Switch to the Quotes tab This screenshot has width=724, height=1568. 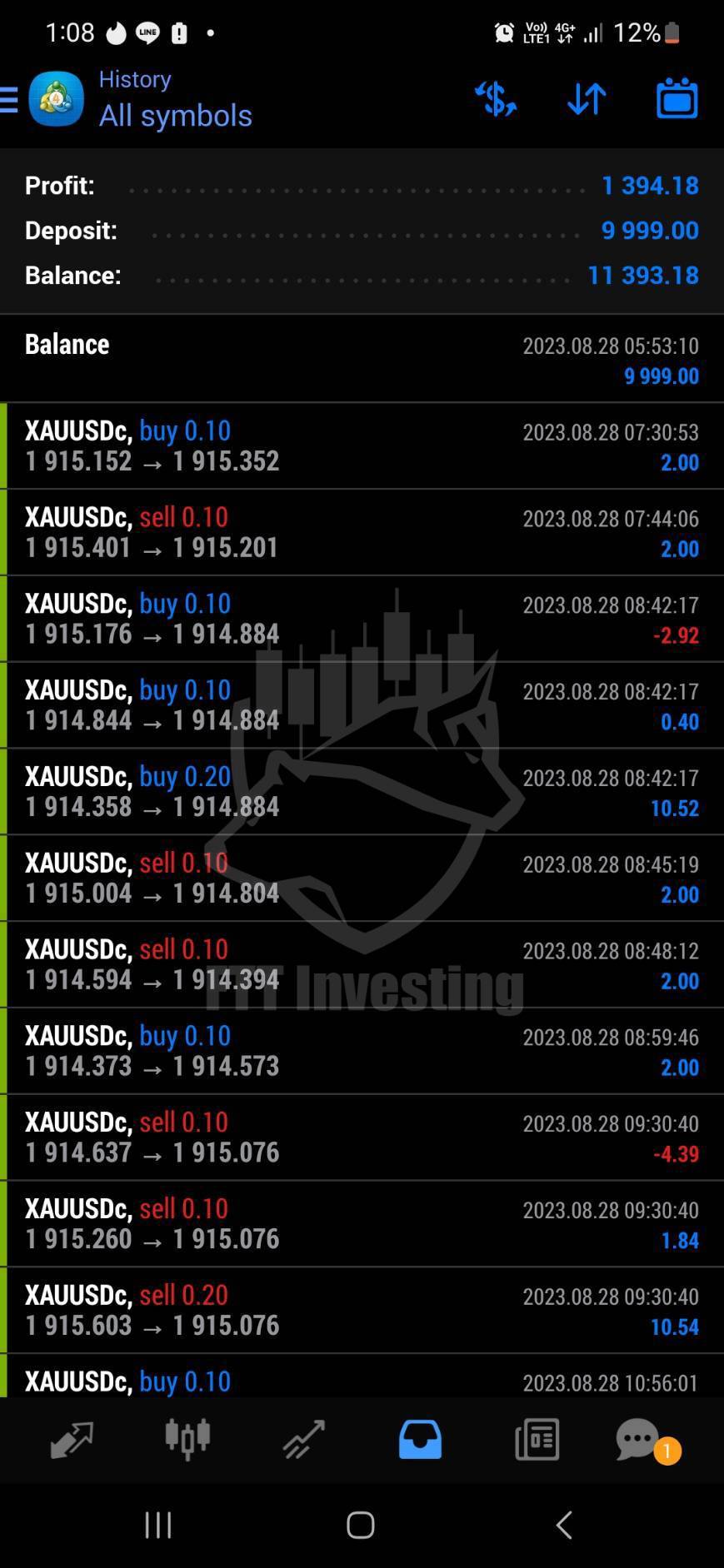72,1440
